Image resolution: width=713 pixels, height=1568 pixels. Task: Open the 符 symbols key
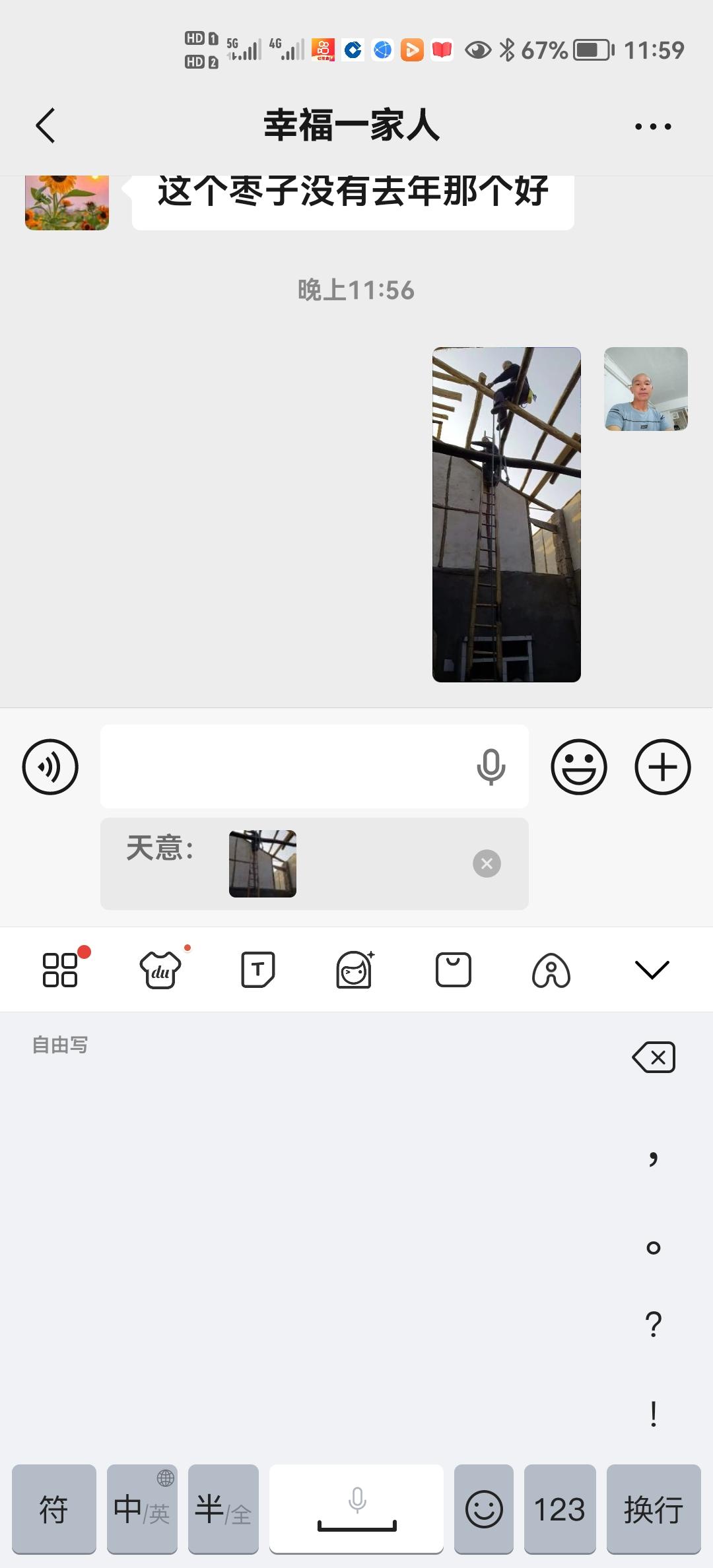tap(54, 1509)
